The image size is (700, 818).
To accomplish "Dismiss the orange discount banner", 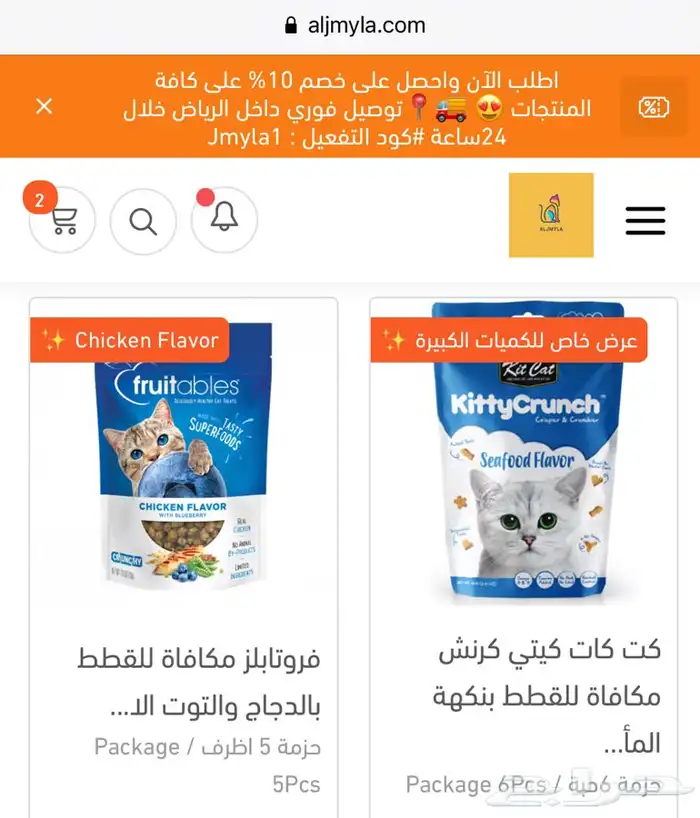I will (44, 106).
